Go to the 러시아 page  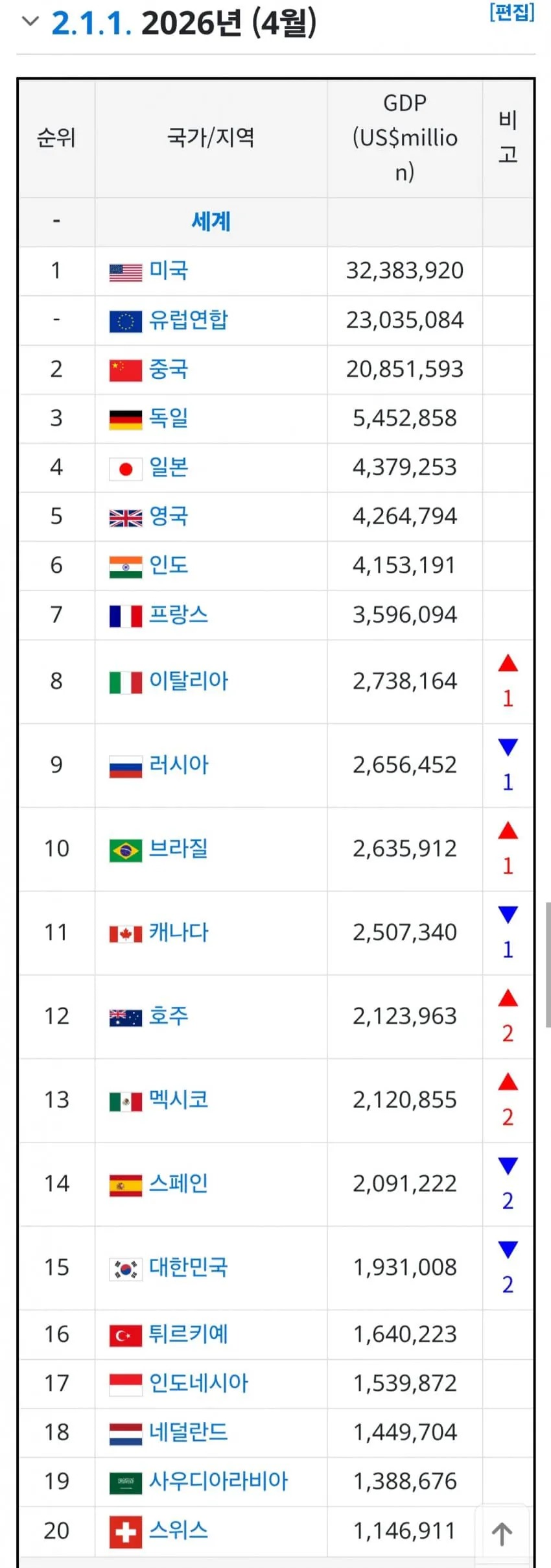click(x=178, y=765)
